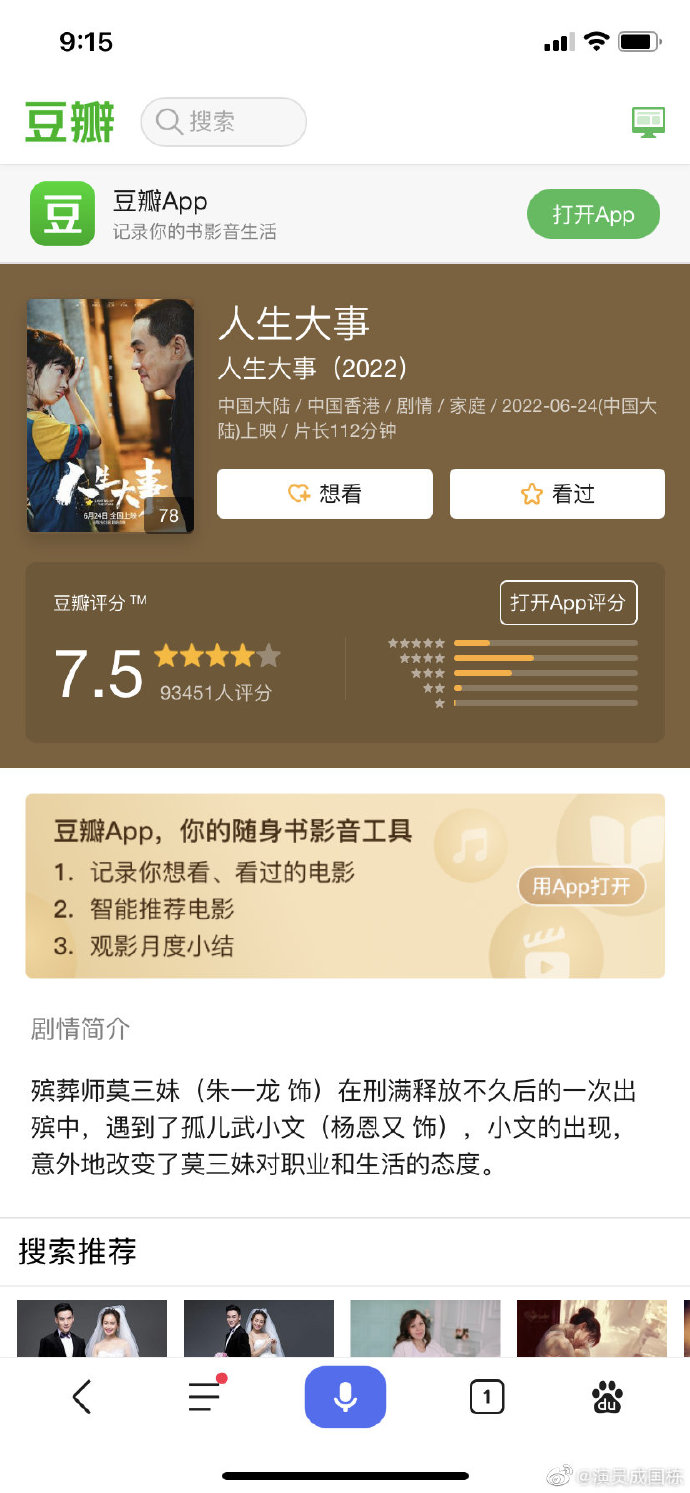690x1493 pixels.
Task: Open the browser menu icon
Action: pos(205,1396)
